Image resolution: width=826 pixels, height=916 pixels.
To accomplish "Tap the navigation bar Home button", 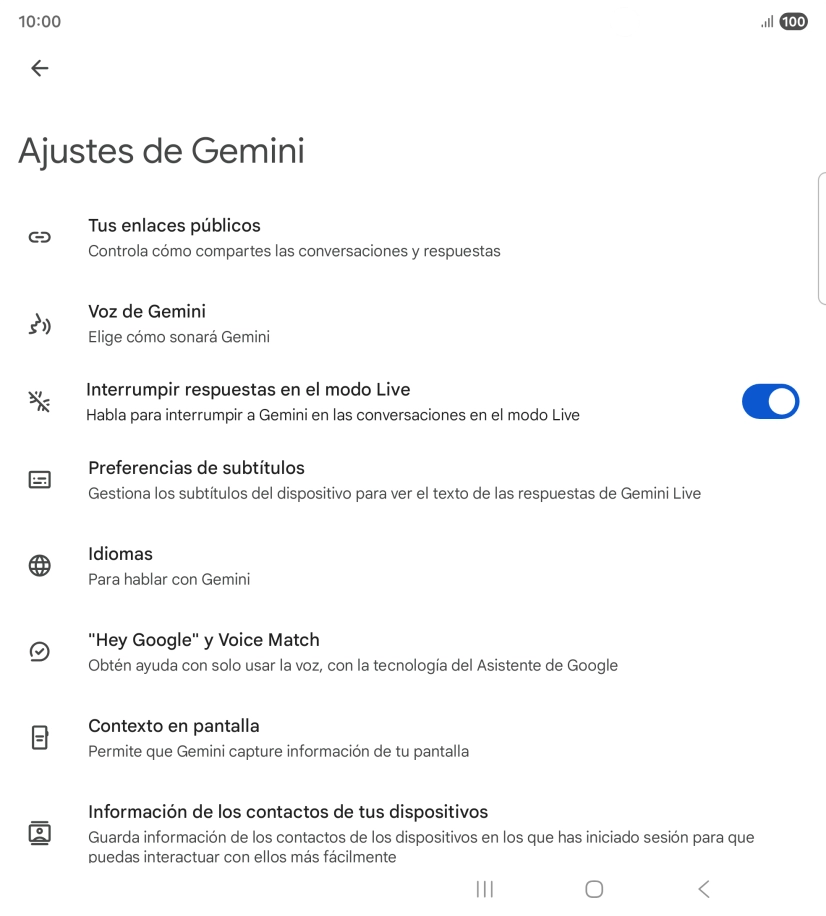I will tap(593, 888).
